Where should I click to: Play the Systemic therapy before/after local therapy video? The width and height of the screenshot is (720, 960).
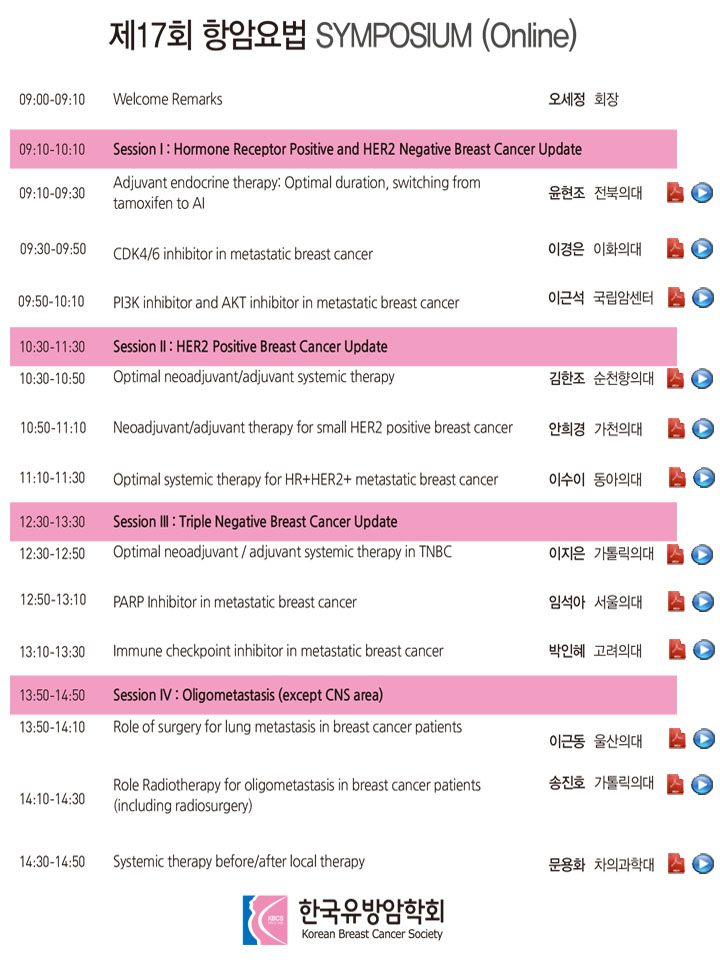pyautogui.click(x=702, y=863)
